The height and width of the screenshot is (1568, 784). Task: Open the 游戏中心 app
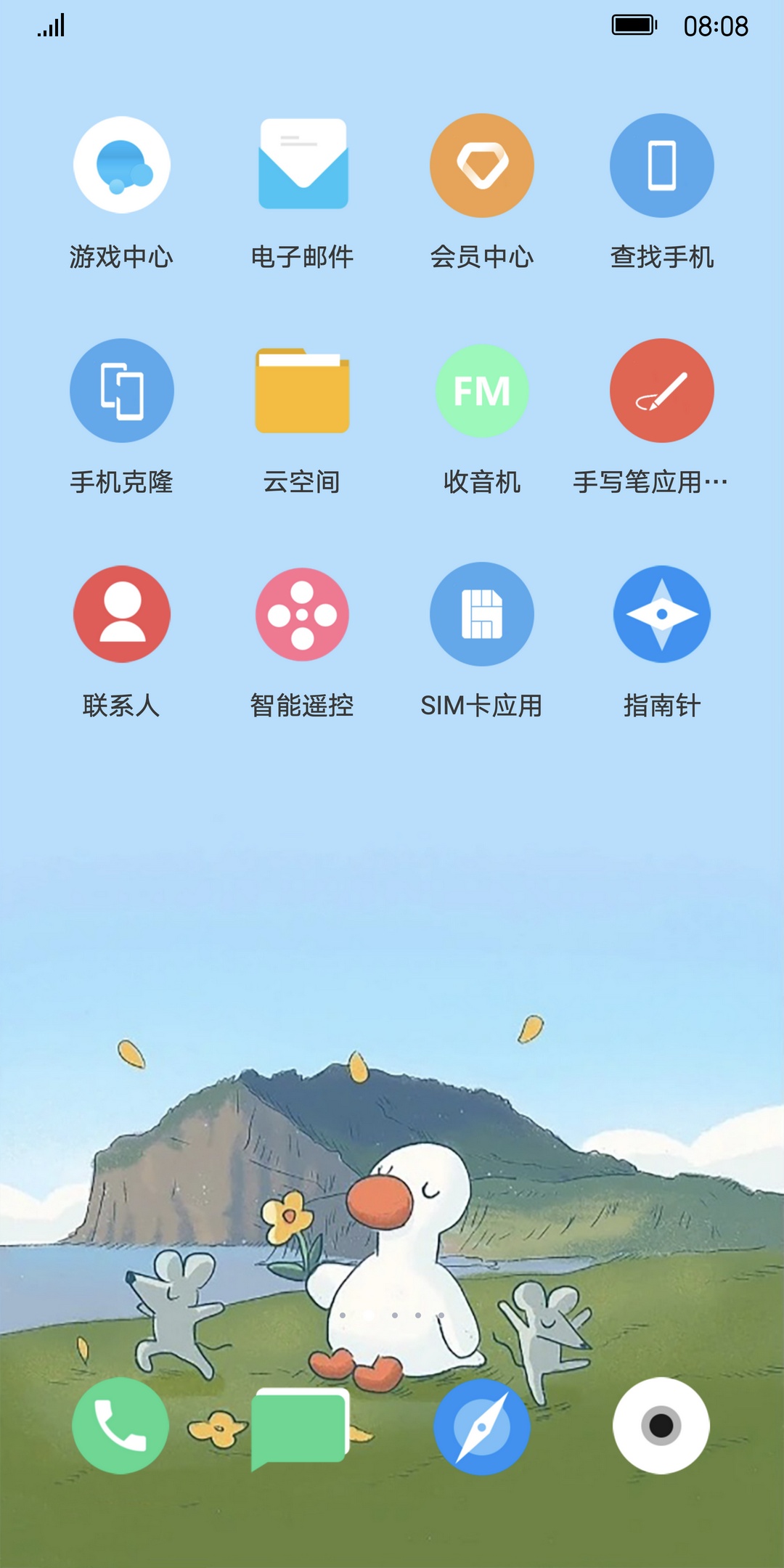tap(121, 166)
